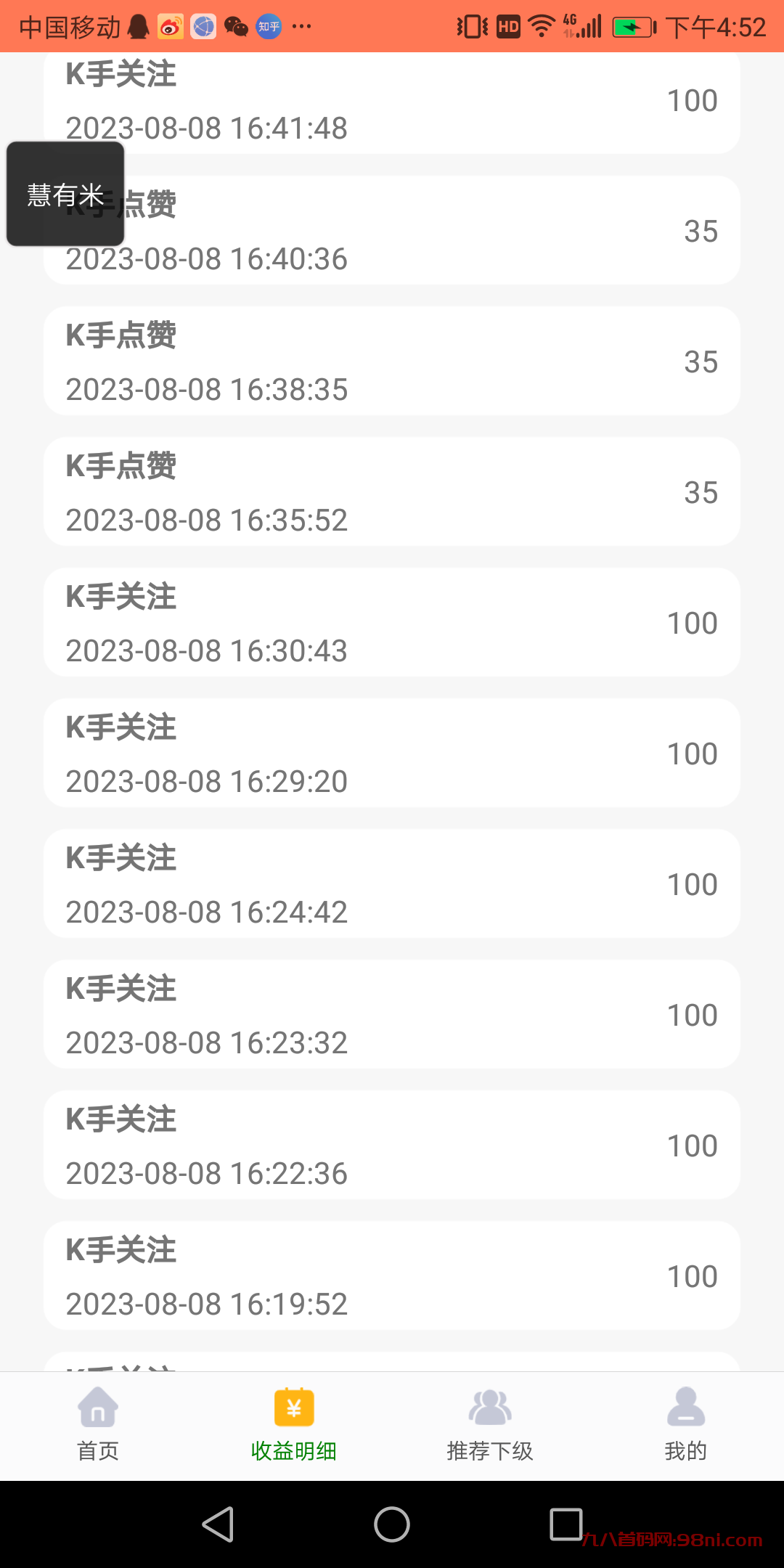This screenshot has width=784, height=1568.
Task: Tap the Weibo icon in the status bar
Action: point(172,26)
